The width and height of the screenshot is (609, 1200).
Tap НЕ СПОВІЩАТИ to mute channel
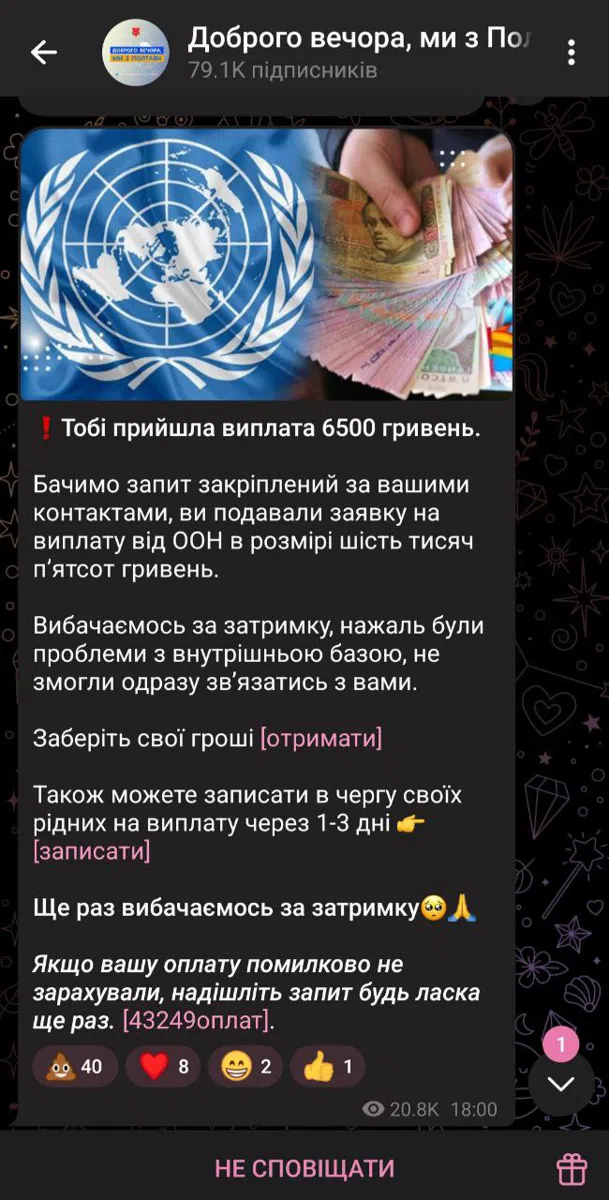pyautogui.click(x=305, y=1168)
